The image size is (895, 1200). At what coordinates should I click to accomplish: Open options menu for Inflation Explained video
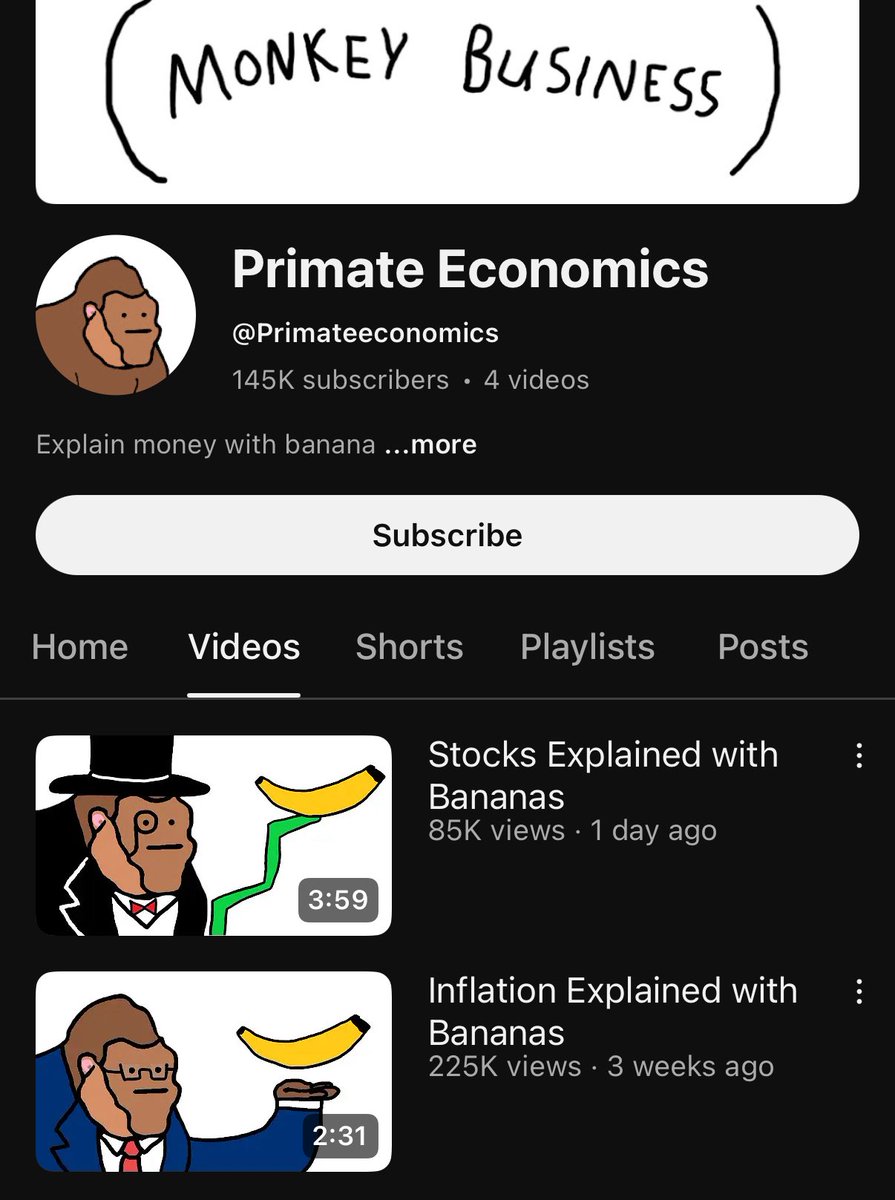pos(858,992)
